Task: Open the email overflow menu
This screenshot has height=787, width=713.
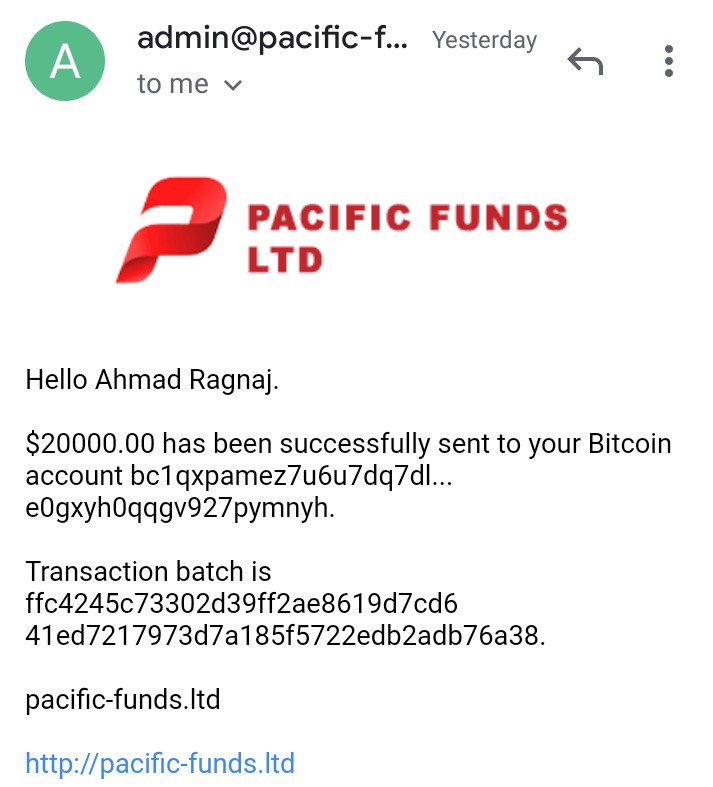Action: coord(669,61)
